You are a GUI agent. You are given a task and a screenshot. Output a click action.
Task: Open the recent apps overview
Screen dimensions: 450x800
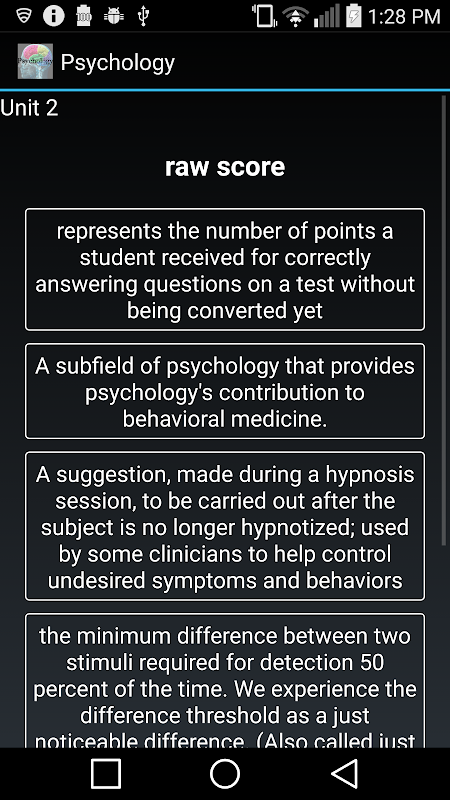[106, 773]
